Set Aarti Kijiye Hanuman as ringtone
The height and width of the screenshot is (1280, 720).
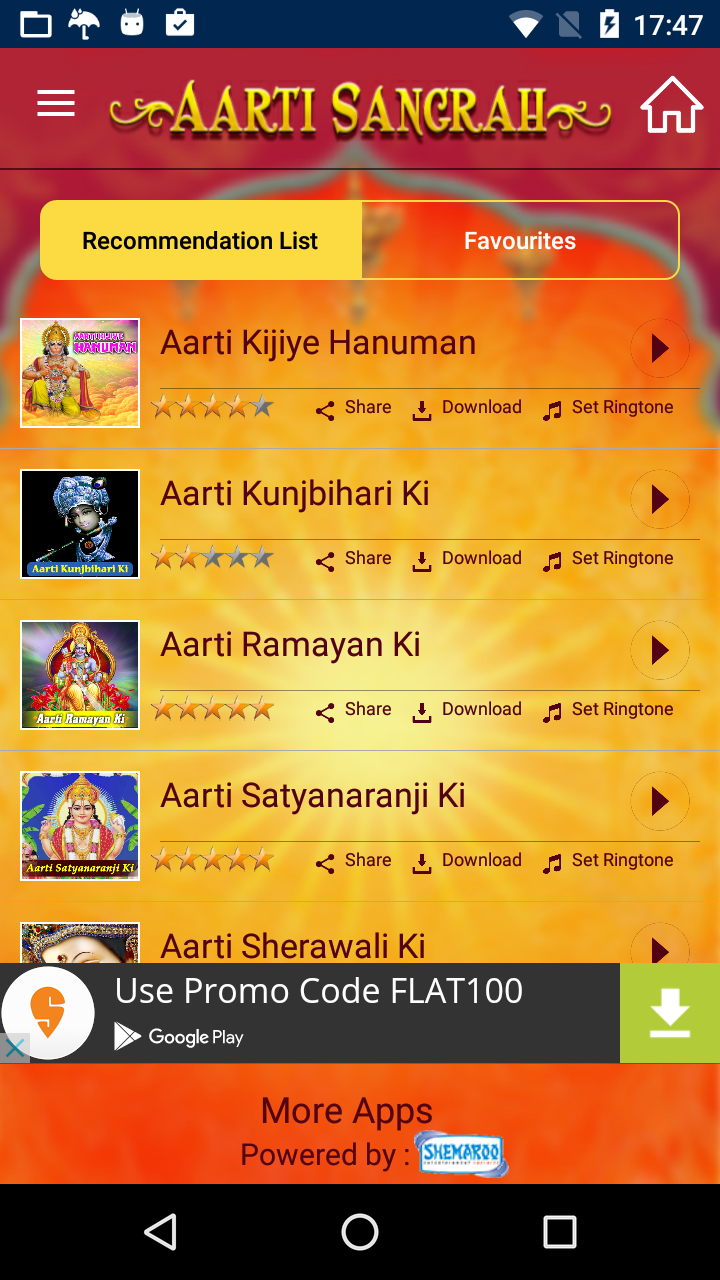pos(608,408)
